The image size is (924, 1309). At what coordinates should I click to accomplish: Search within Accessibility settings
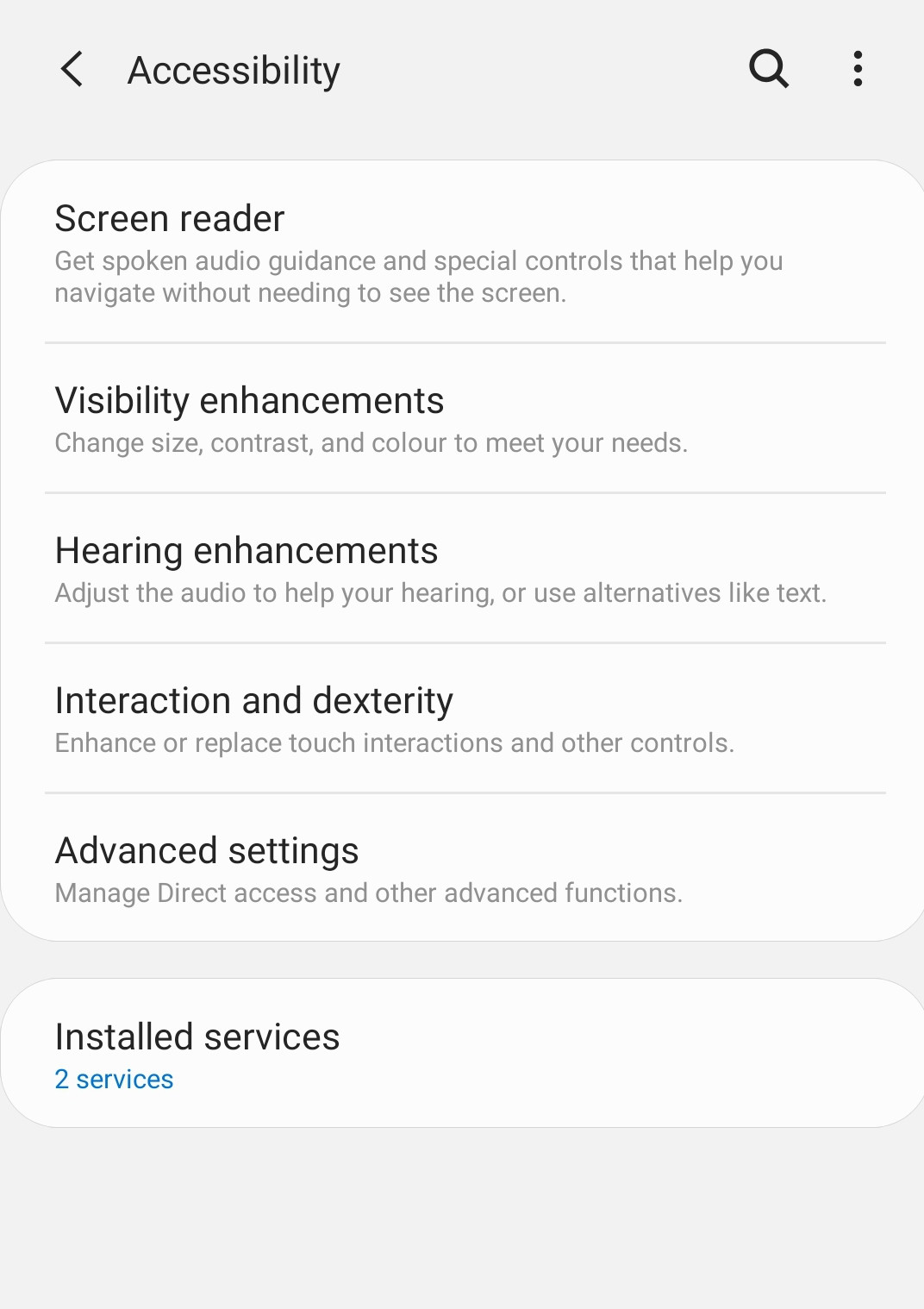(769, 69)
